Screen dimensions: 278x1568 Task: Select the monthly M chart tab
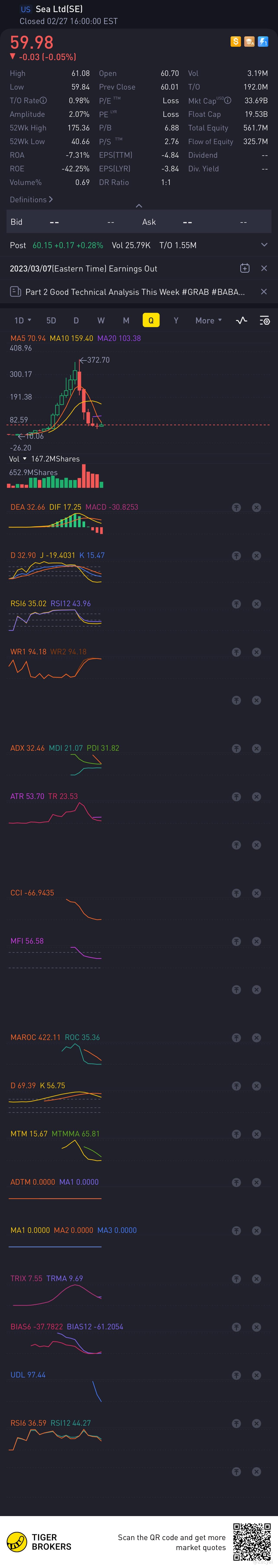[126, 320]
